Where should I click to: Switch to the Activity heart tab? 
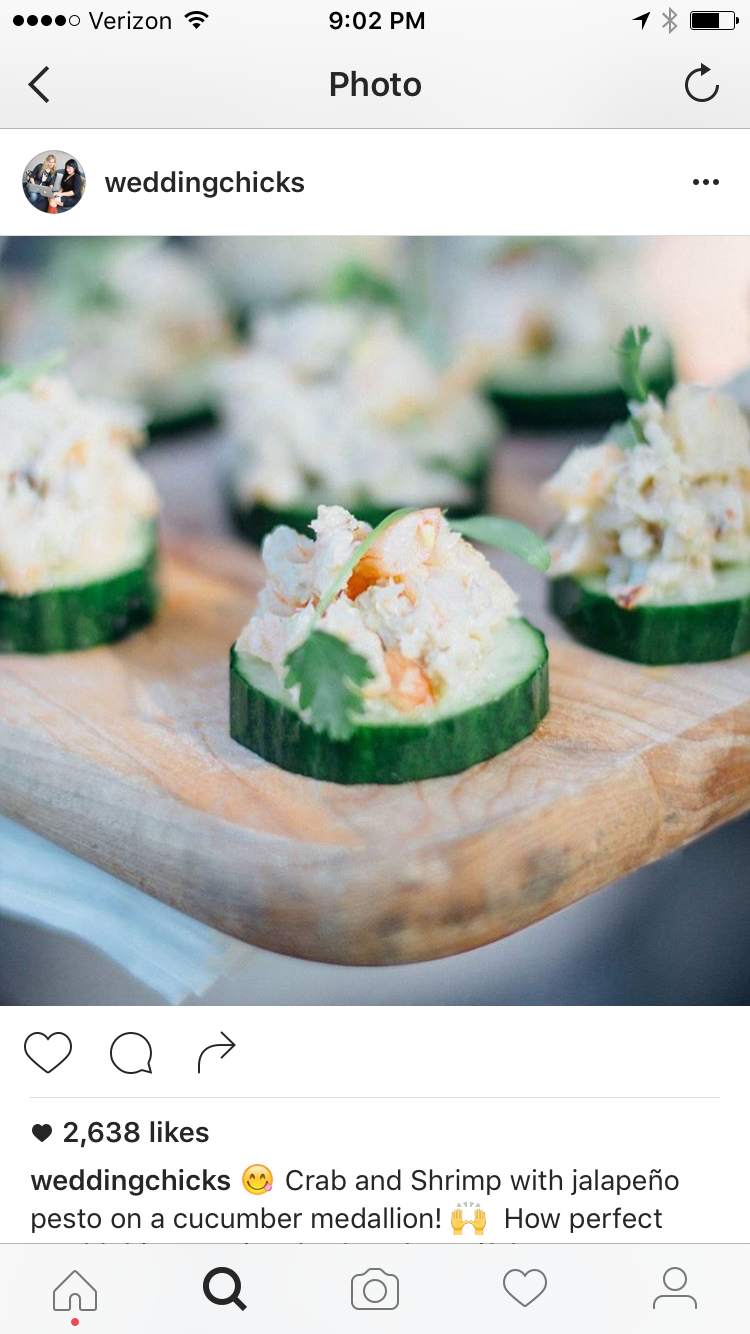coord(525,1289)
